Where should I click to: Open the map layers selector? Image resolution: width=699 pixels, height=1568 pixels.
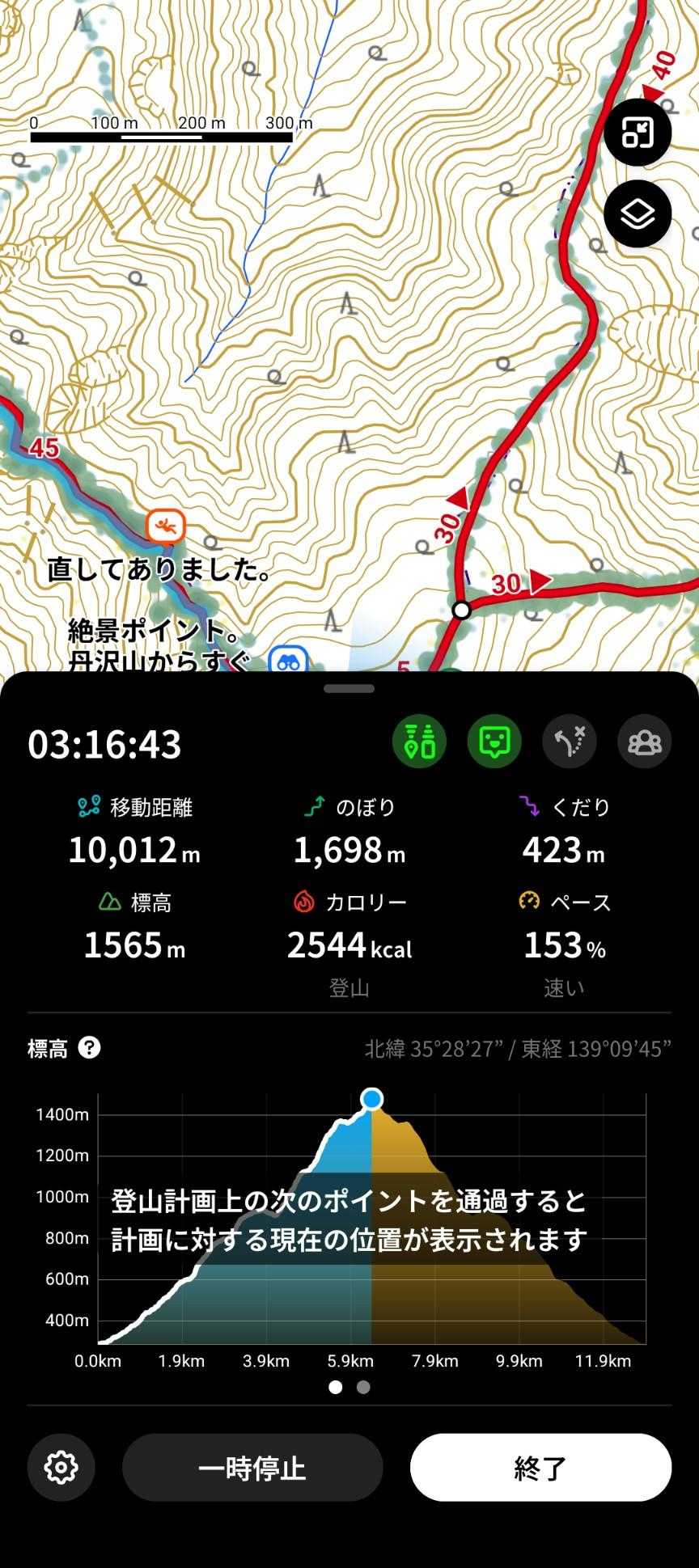637,214
